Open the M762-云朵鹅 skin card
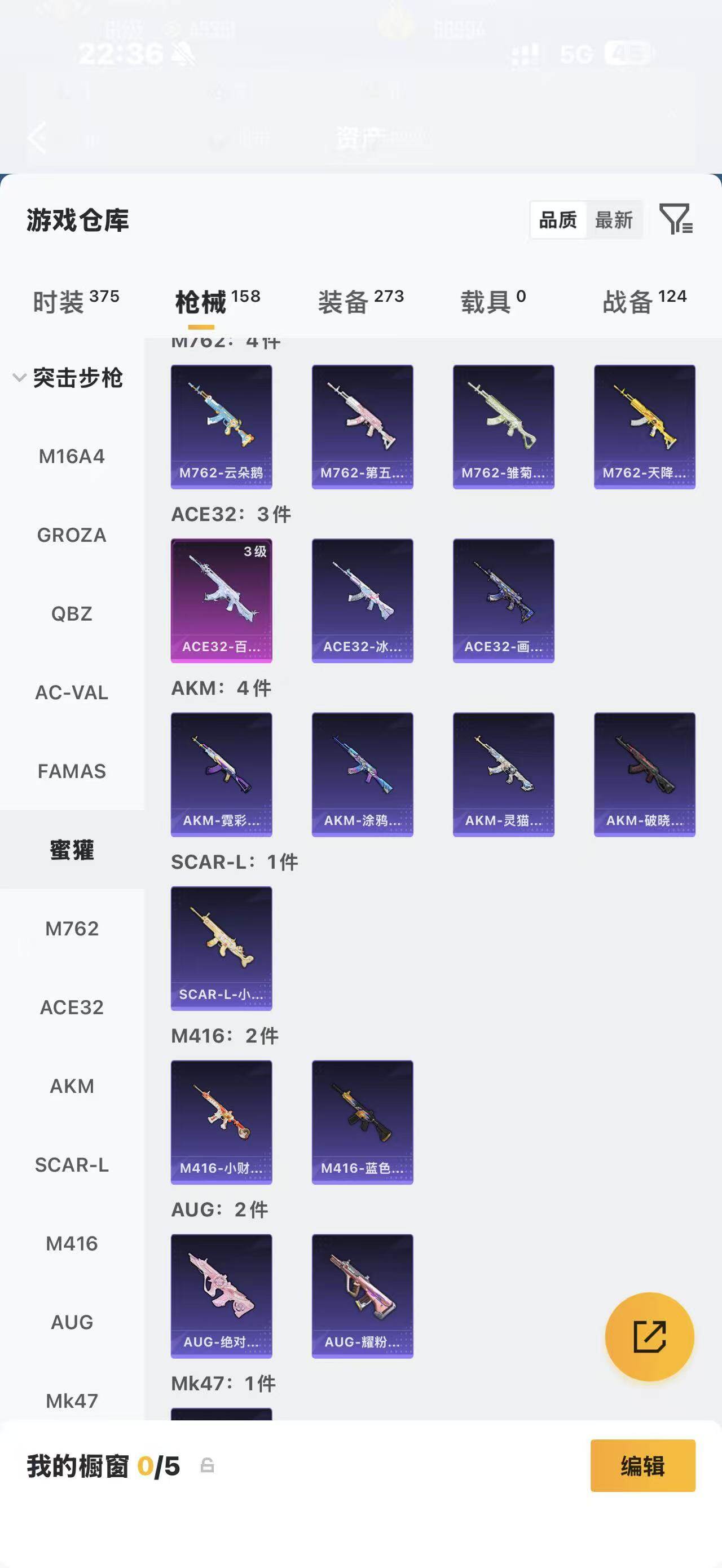 pyautogui.click(x=221, y=427)
